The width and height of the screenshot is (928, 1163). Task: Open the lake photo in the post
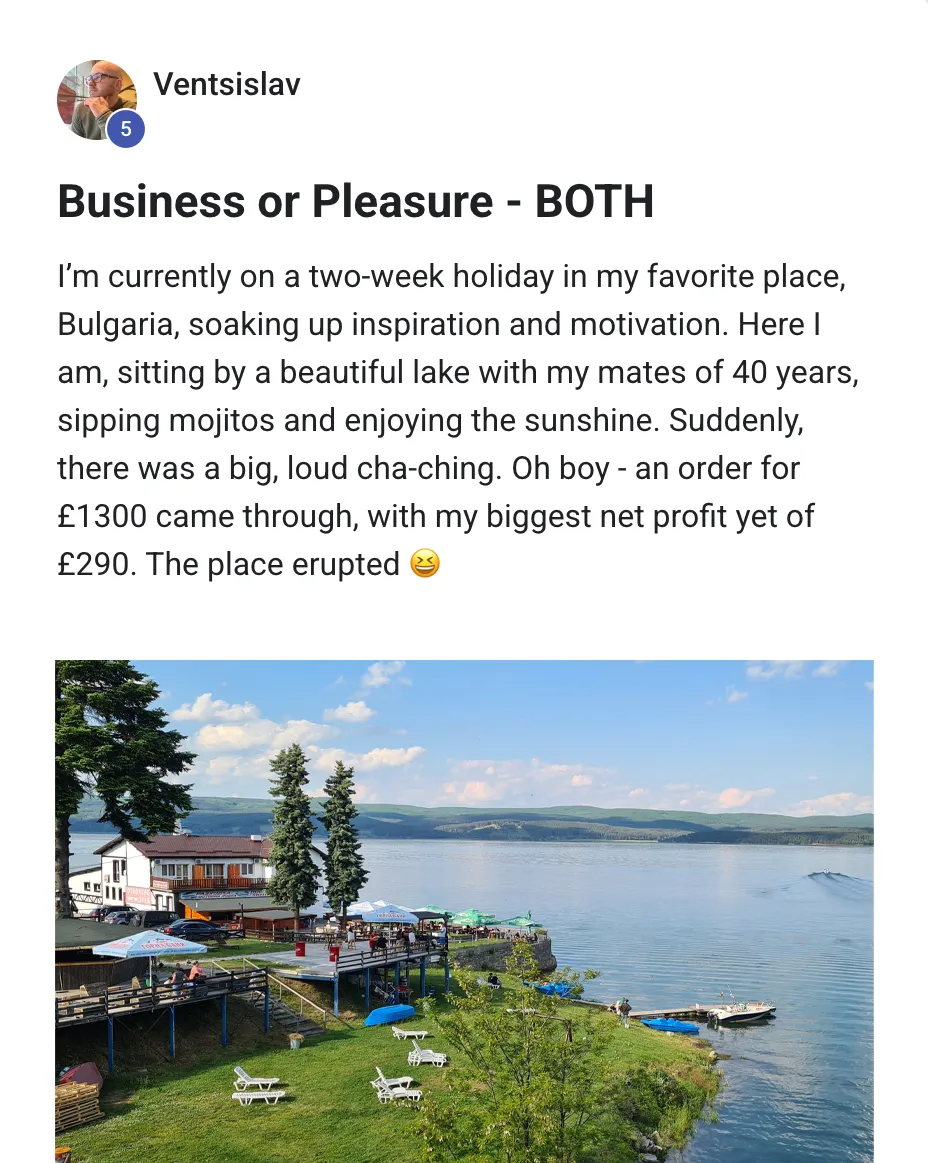464,910
